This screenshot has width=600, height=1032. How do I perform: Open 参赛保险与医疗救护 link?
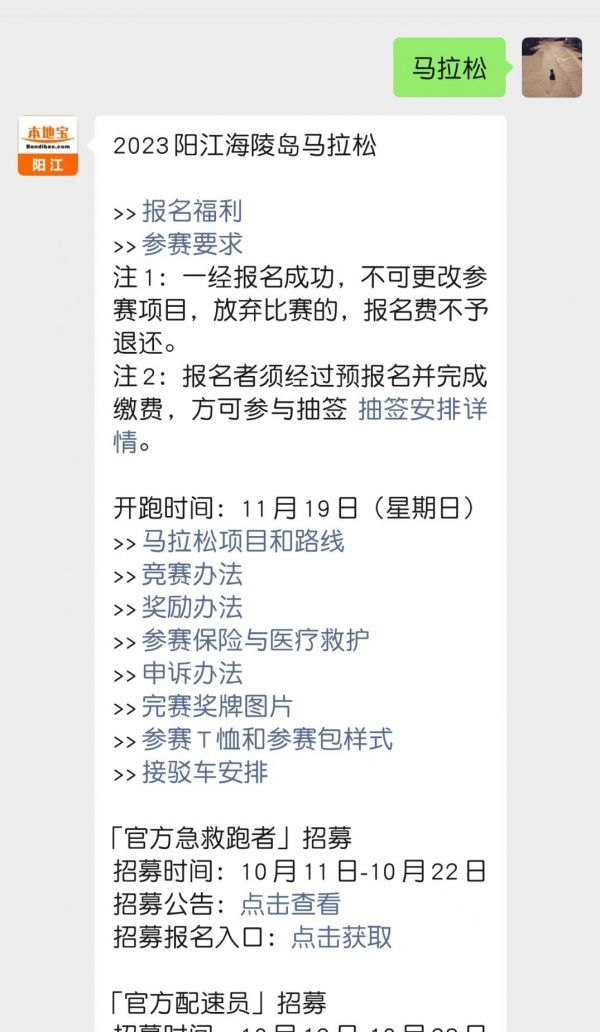255,640
